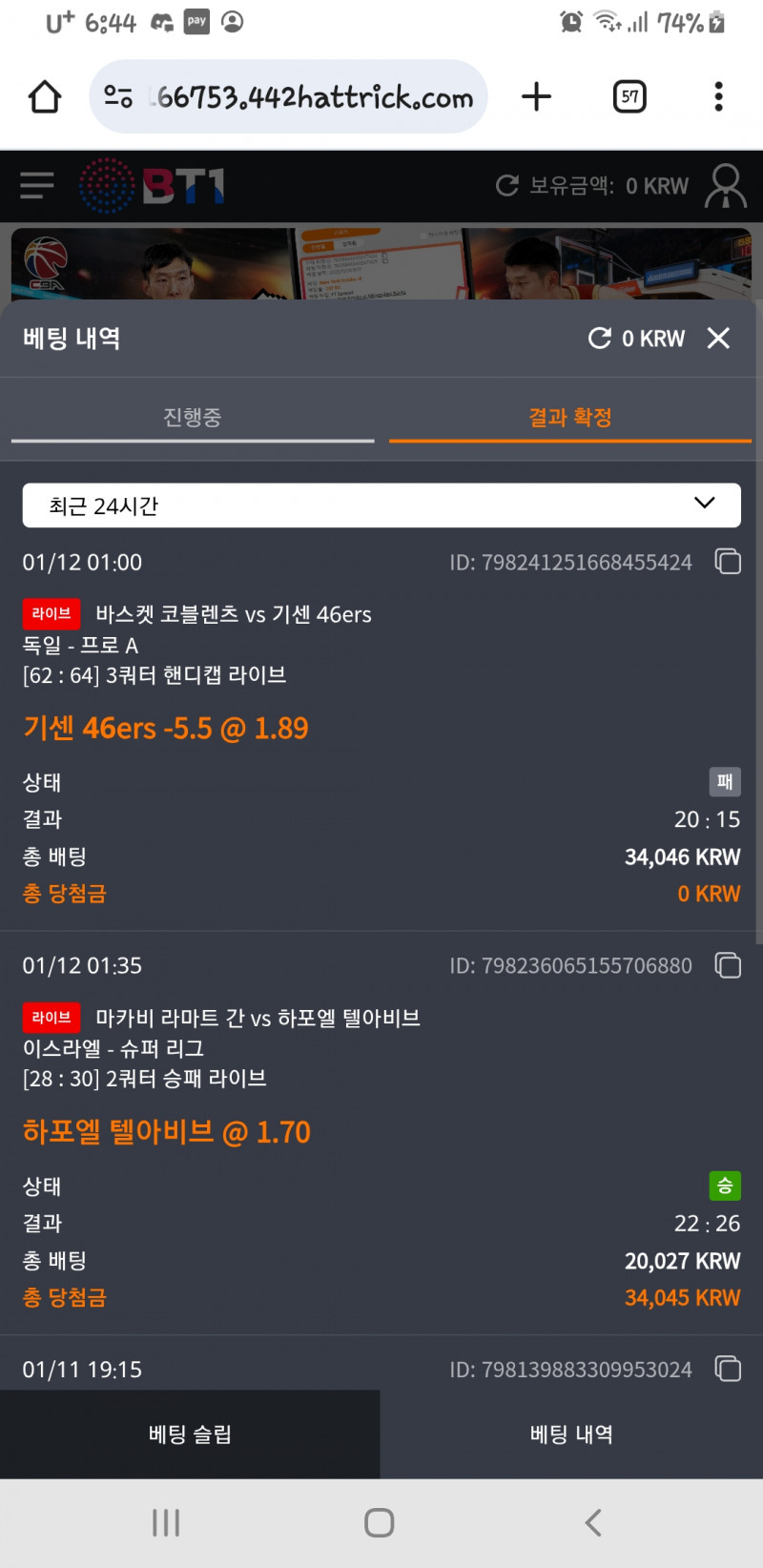Image resolution: width=763 pixels, height=1568 pixels.
Task: Copy bet ID 798139883309953024
Action: pyautogui.click(x=728, y=1369)
